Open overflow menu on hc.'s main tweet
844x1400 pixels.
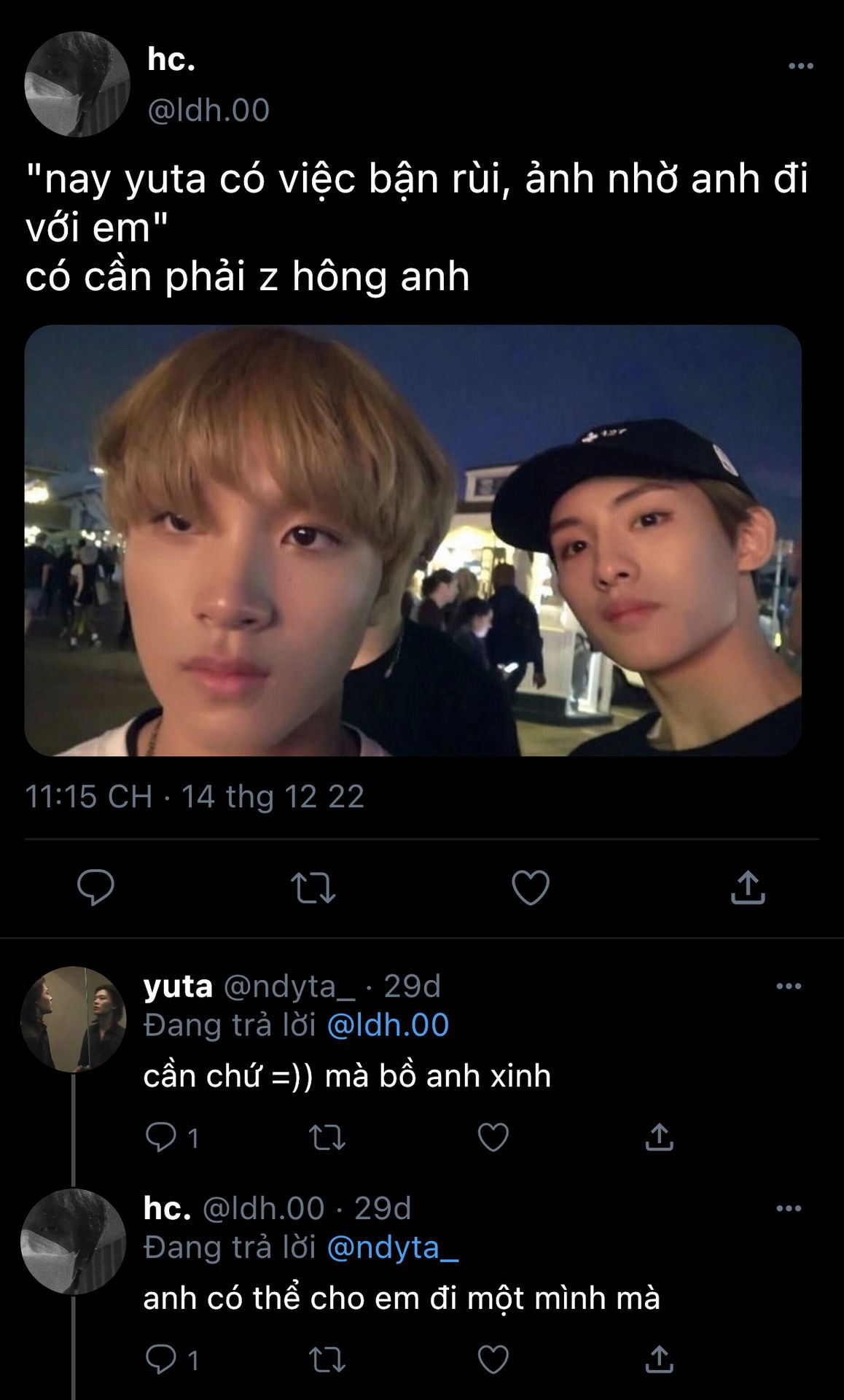[x=800, y=66]
